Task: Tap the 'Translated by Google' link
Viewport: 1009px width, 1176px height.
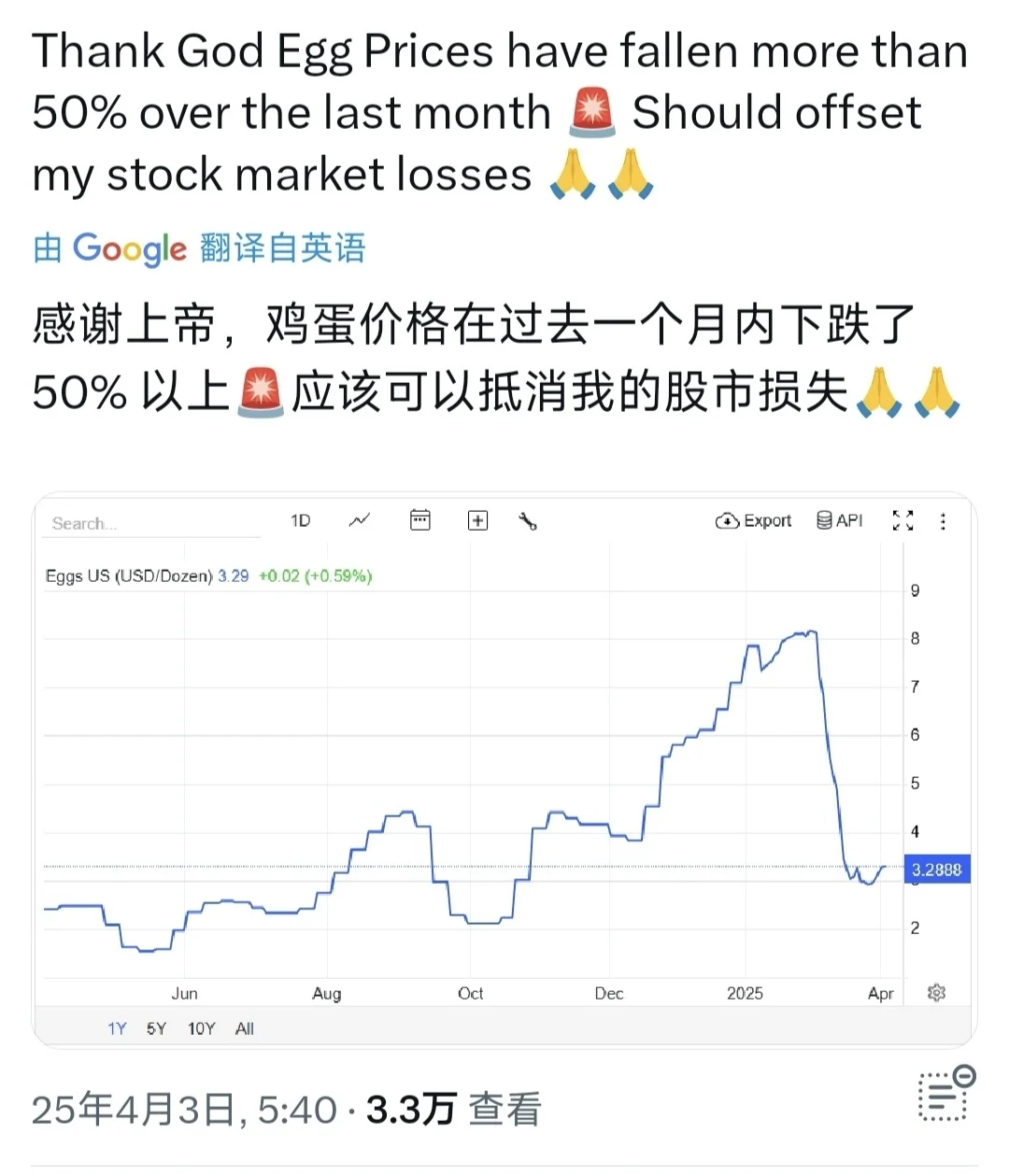Action: coord(198,248)
